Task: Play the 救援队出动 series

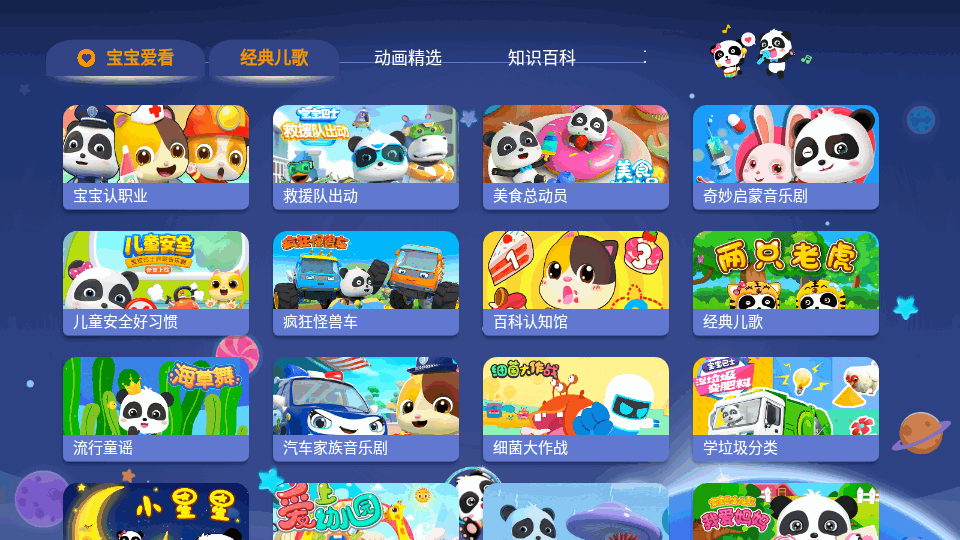Action: [x=366, y=156]
